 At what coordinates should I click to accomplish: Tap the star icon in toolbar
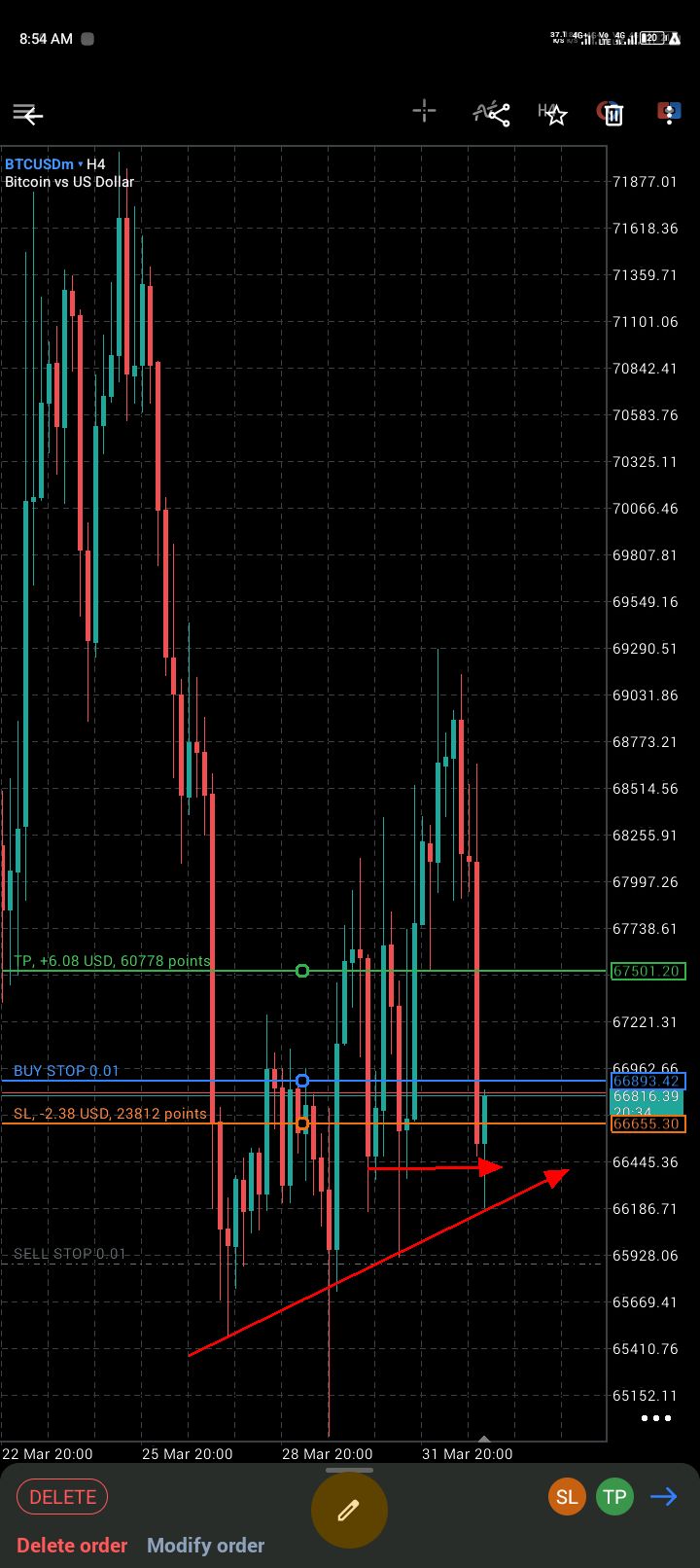click(x=554, y=115)
